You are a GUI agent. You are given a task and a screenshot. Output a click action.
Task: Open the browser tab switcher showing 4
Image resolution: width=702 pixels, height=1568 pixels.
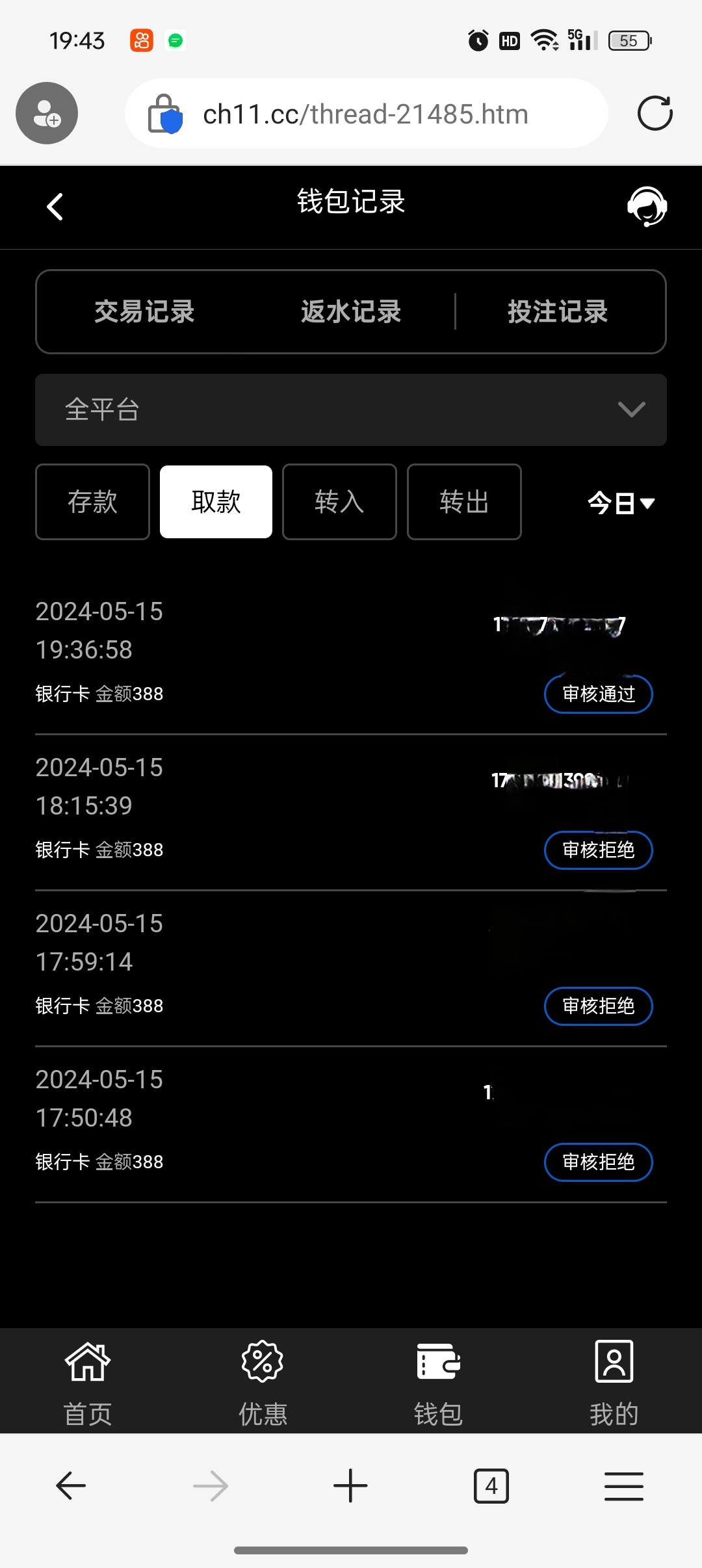pos(491,1486)
